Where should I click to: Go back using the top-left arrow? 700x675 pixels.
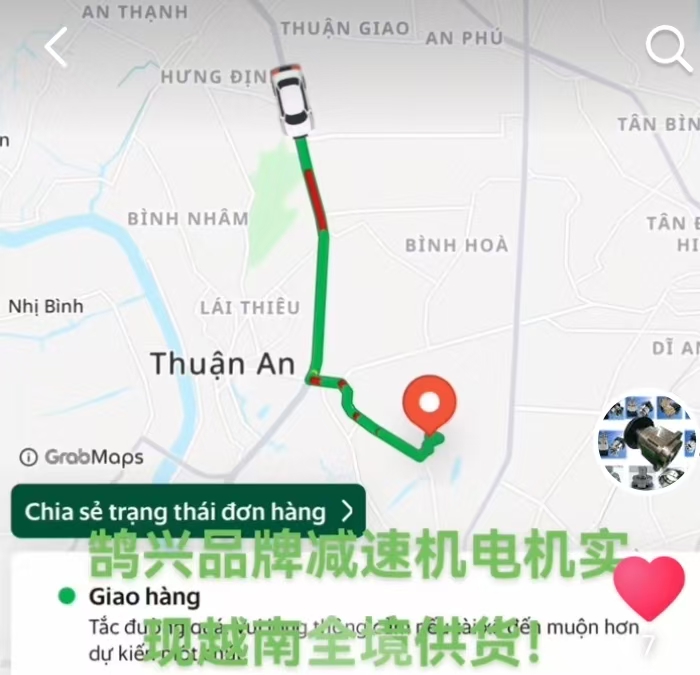click(56, 47)
